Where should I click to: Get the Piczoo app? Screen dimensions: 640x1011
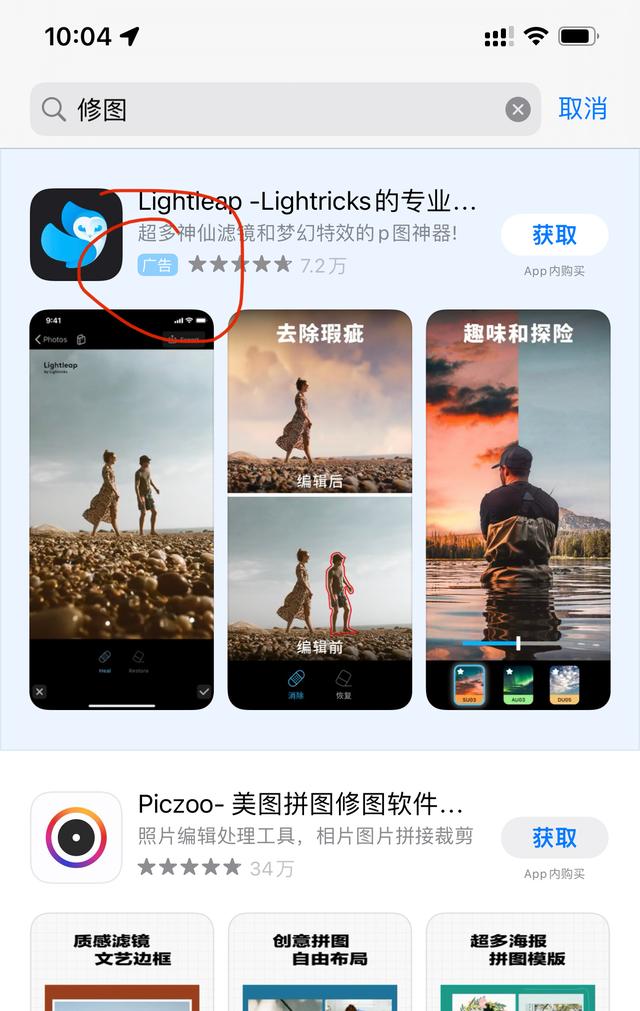tap(554, 838)
